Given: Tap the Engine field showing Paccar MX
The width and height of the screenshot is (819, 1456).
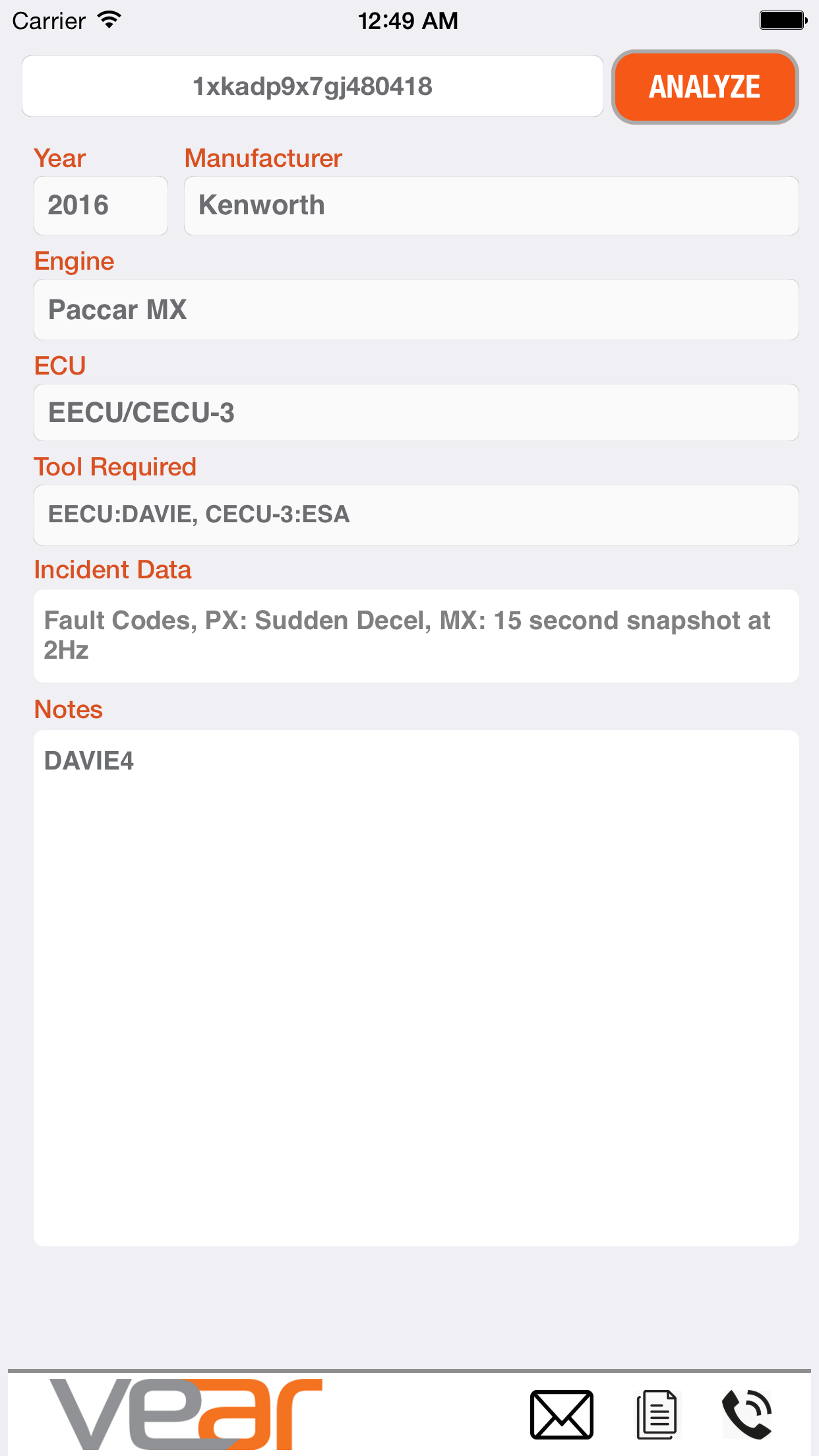Looking at the screenshot, I should click(416, 309).
